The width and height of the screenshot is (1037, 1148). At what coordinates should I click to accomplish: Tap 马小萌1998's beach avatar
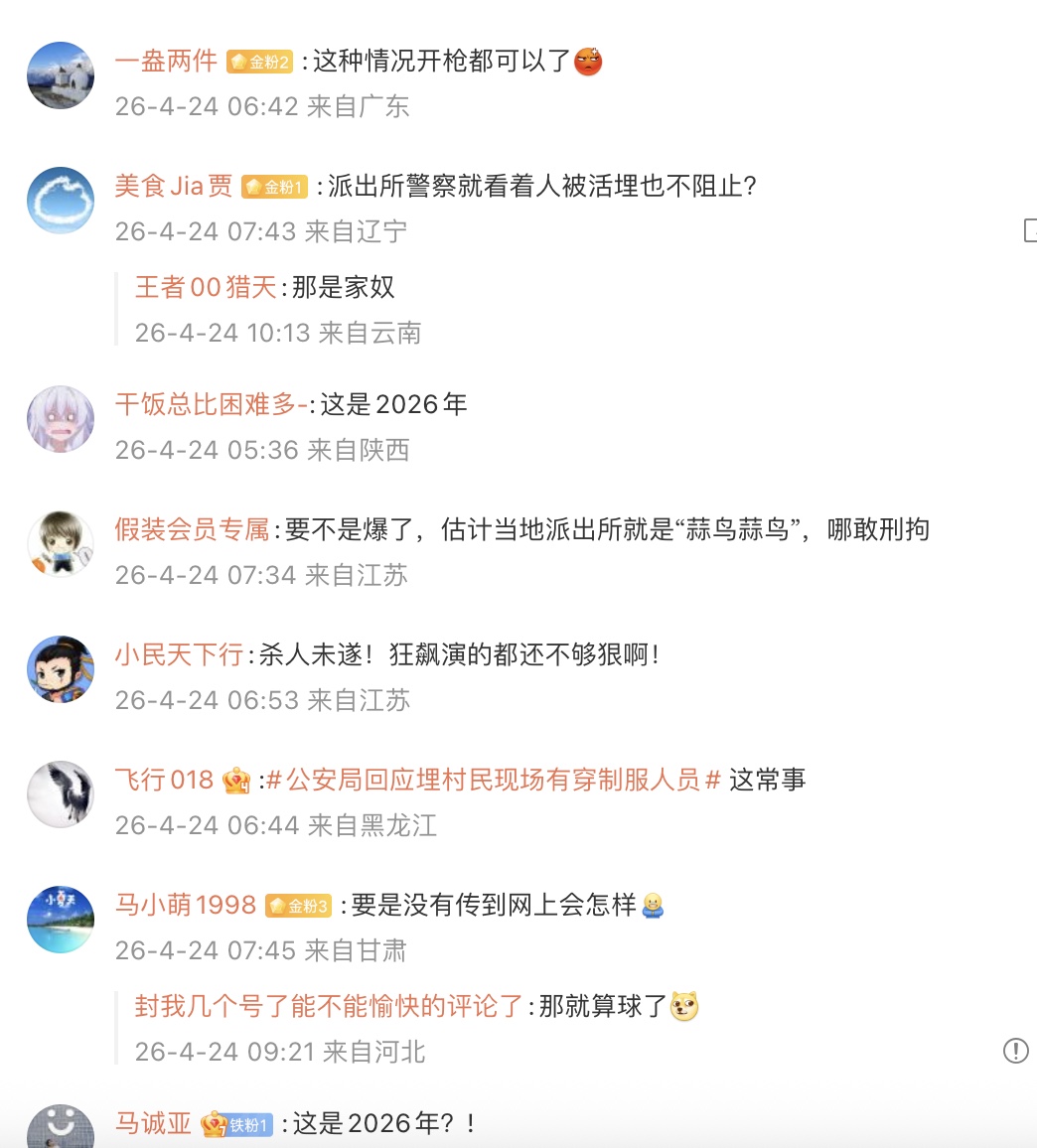click(x=61, y=920)
